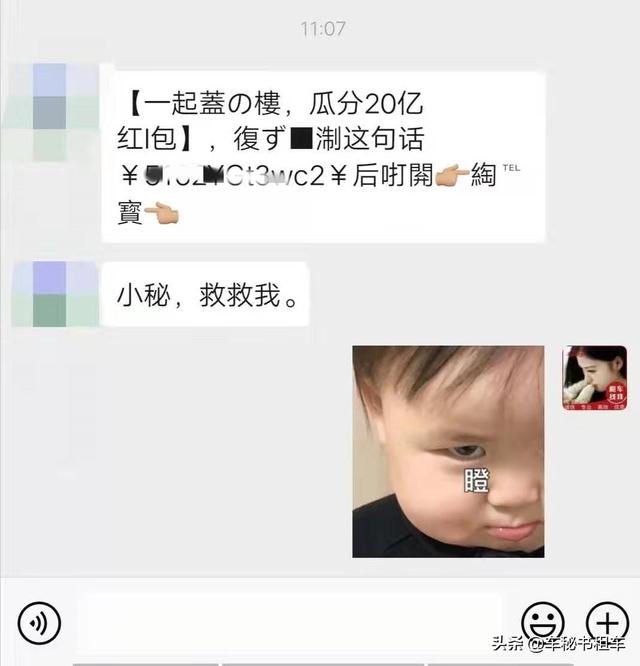
Task: Open the emoji sticker panel
Action: coord(543,622)
